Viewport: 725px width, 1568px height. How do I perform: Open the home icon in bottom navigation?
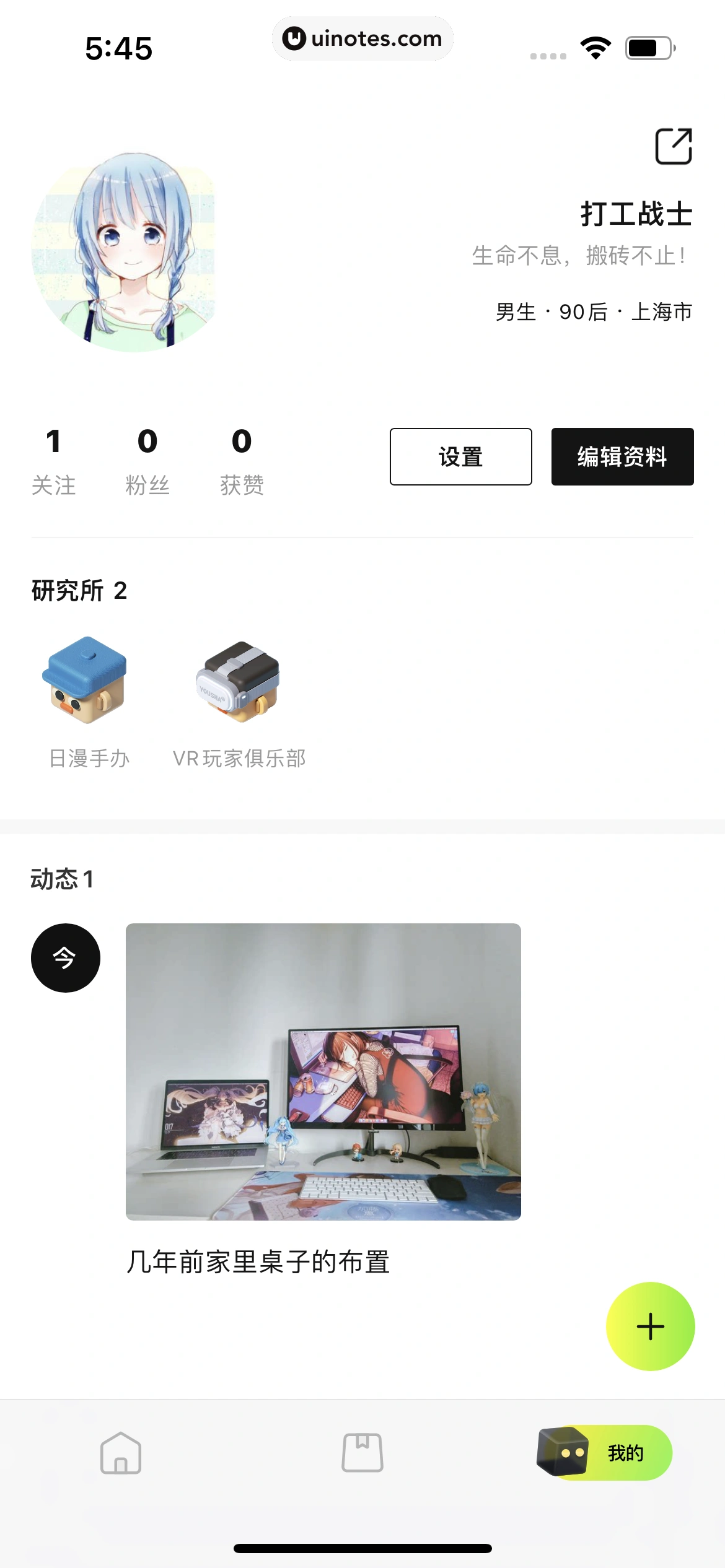[121, 1453]
